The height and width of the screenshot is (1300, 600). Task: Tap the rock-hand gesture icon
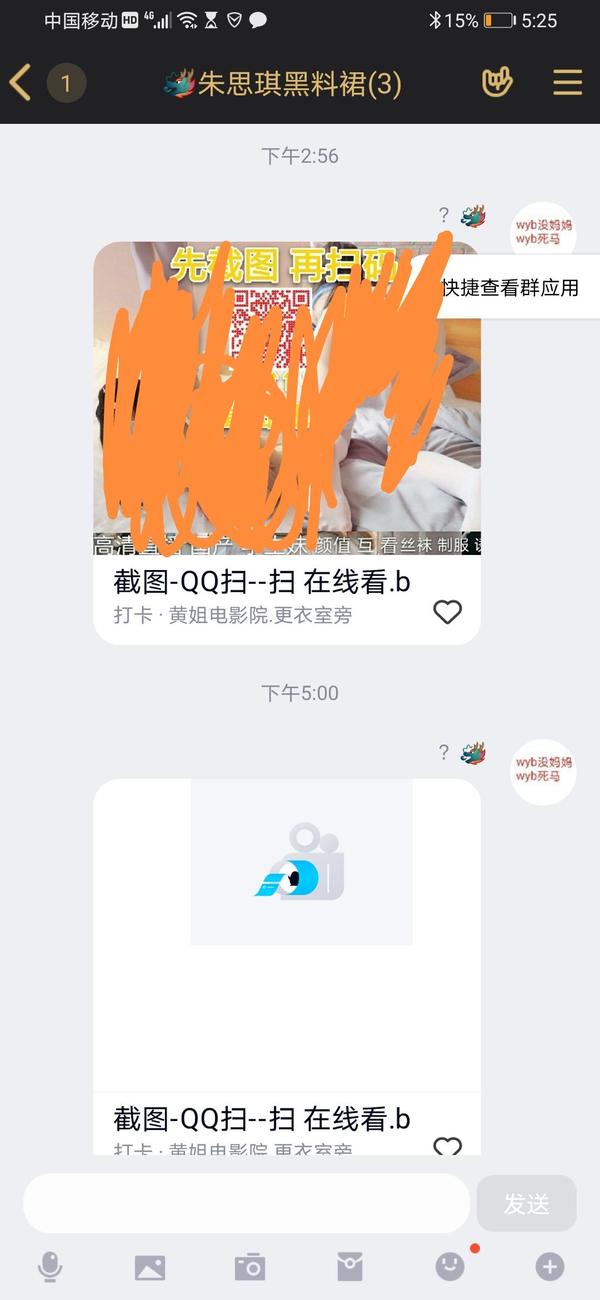pyautogui.click(x=497, y=83)
